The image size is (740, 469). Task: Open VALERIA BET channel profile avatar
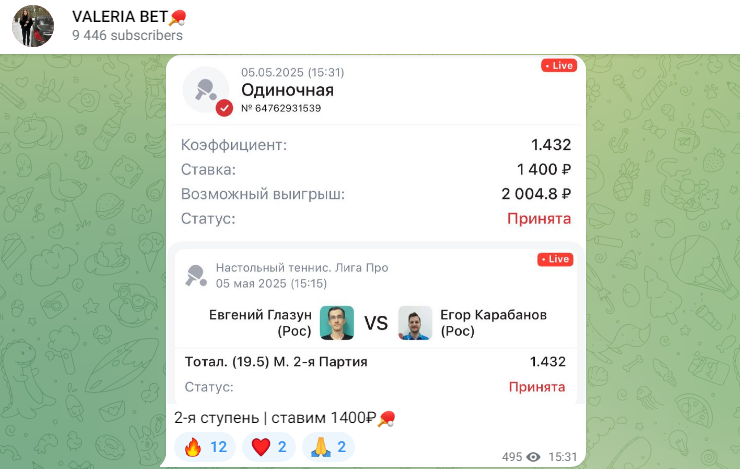(32, 25)
